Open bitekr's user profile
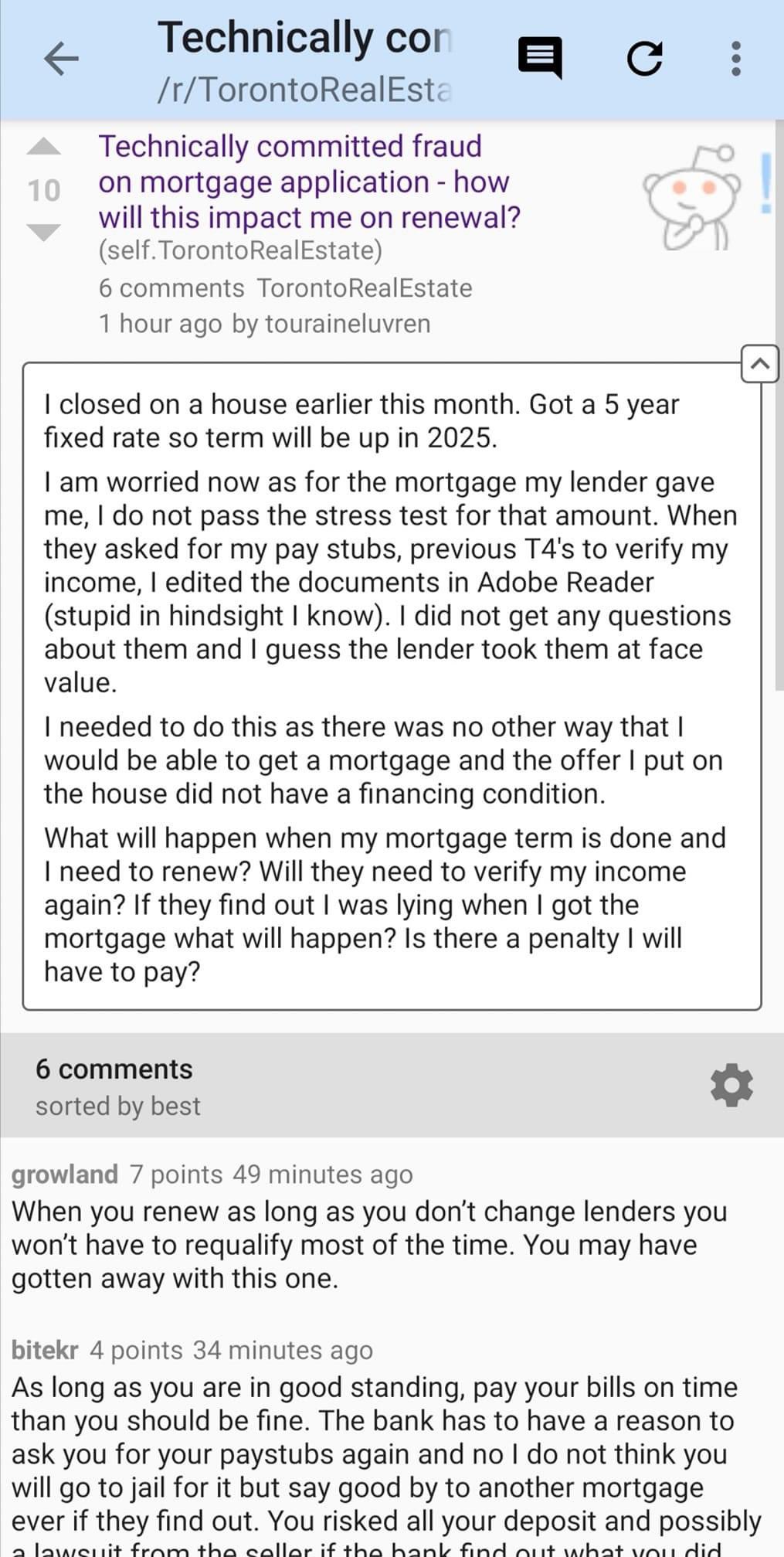 pyautogui.click(x=45, y=1350)
